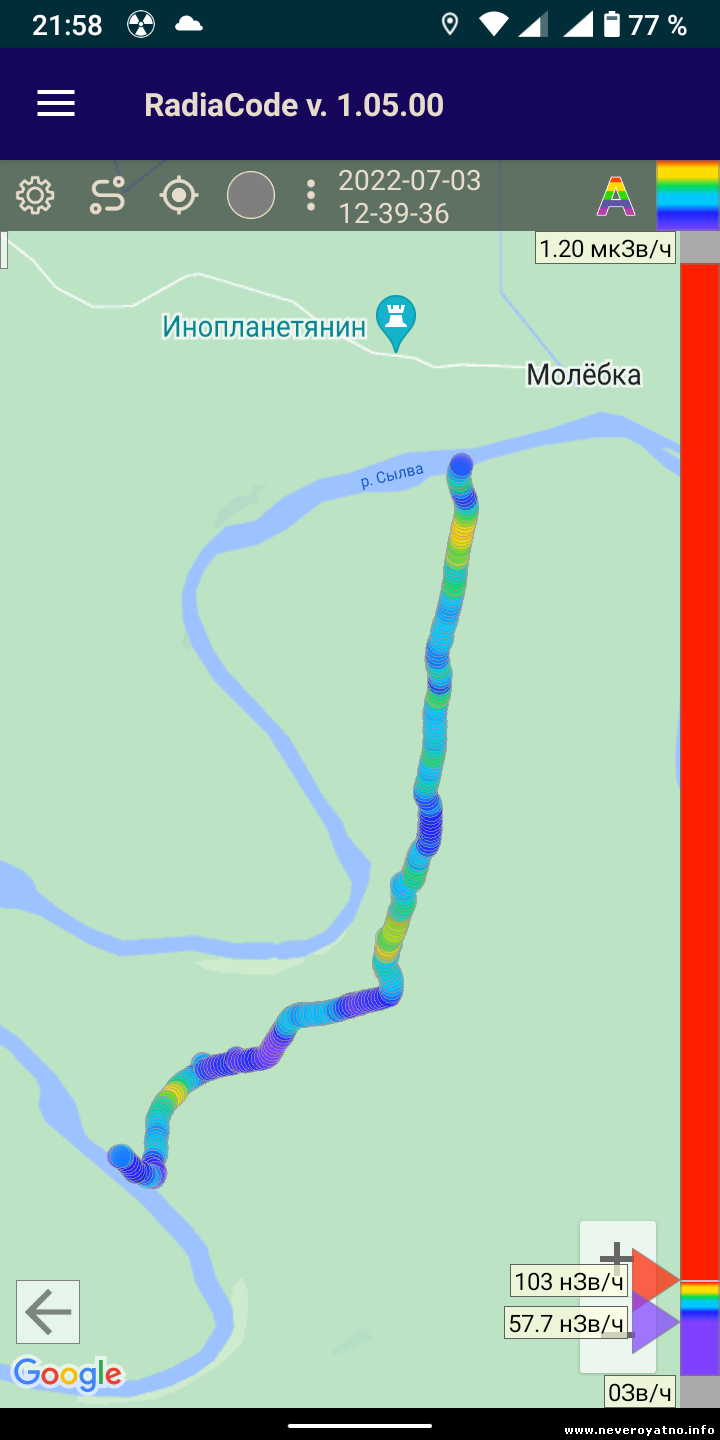Open map settings gear

[36, 195]
